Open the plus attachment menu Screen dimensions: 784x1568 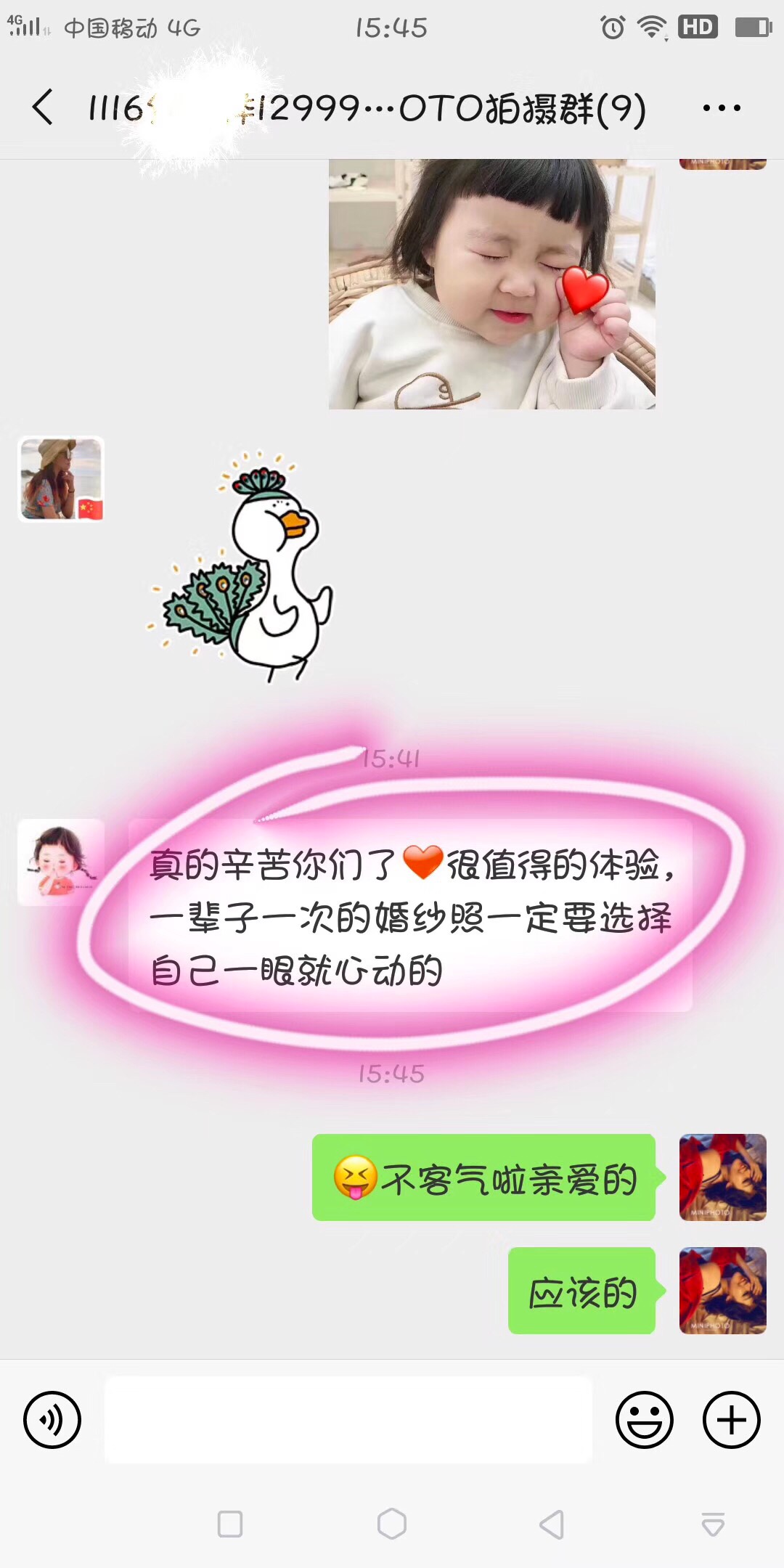click(731, 1420)
